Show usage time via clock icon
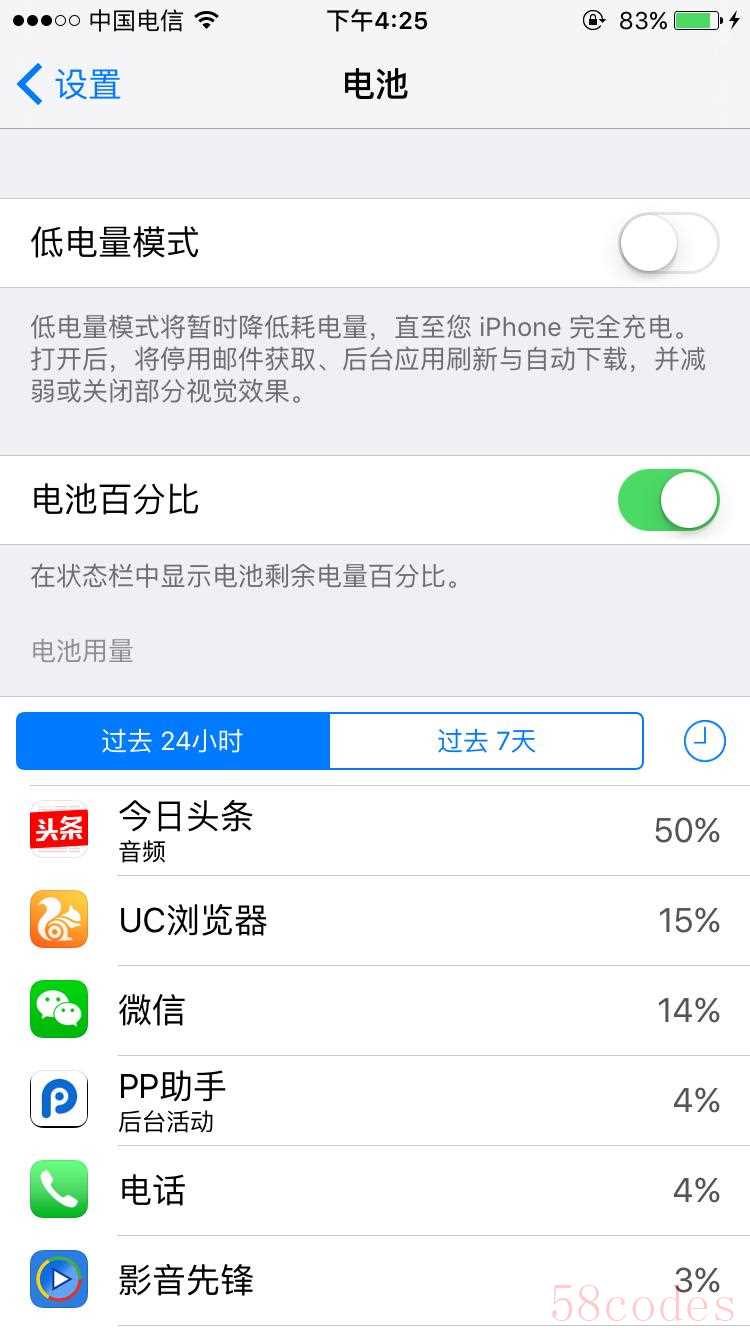 [704, 741]
